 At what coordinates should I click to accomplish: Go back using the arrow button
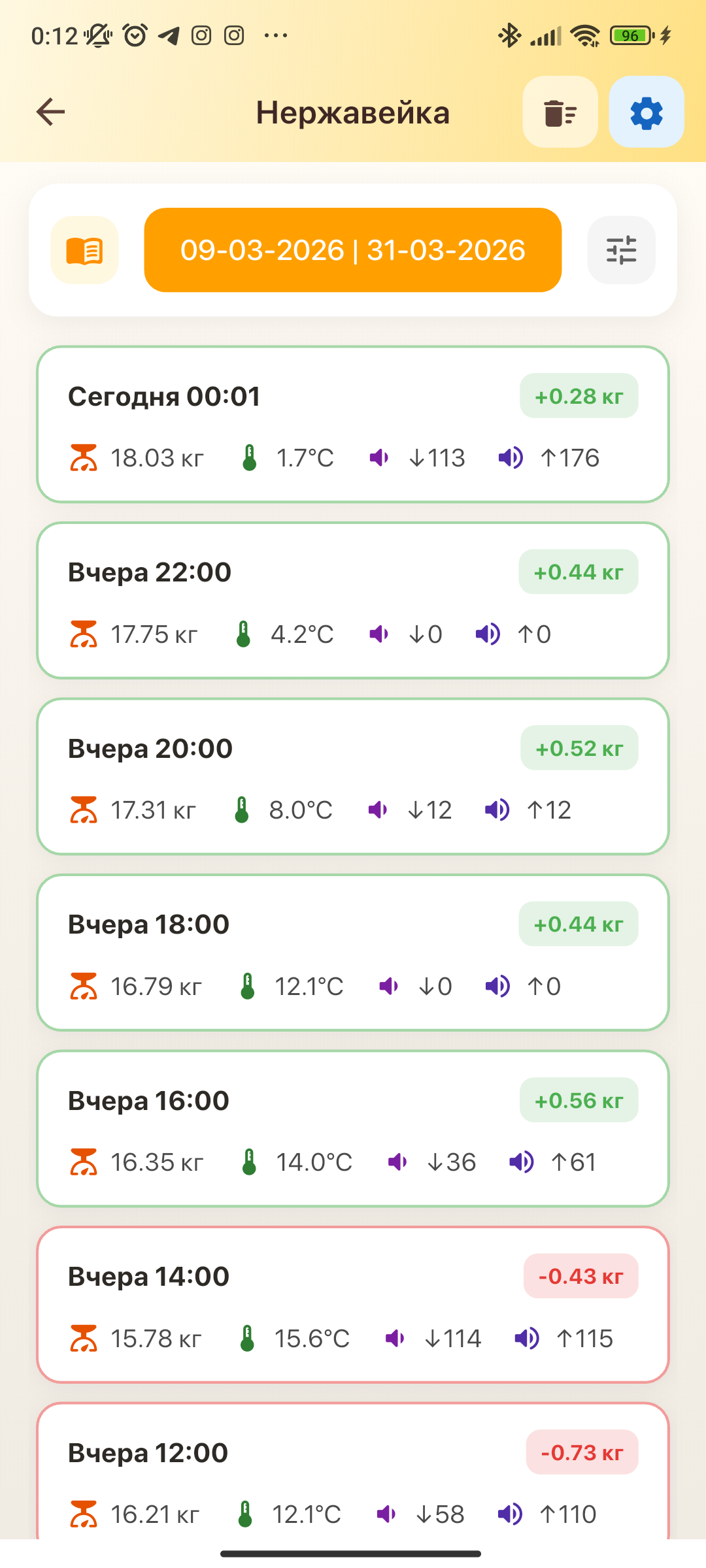(50, 112)
